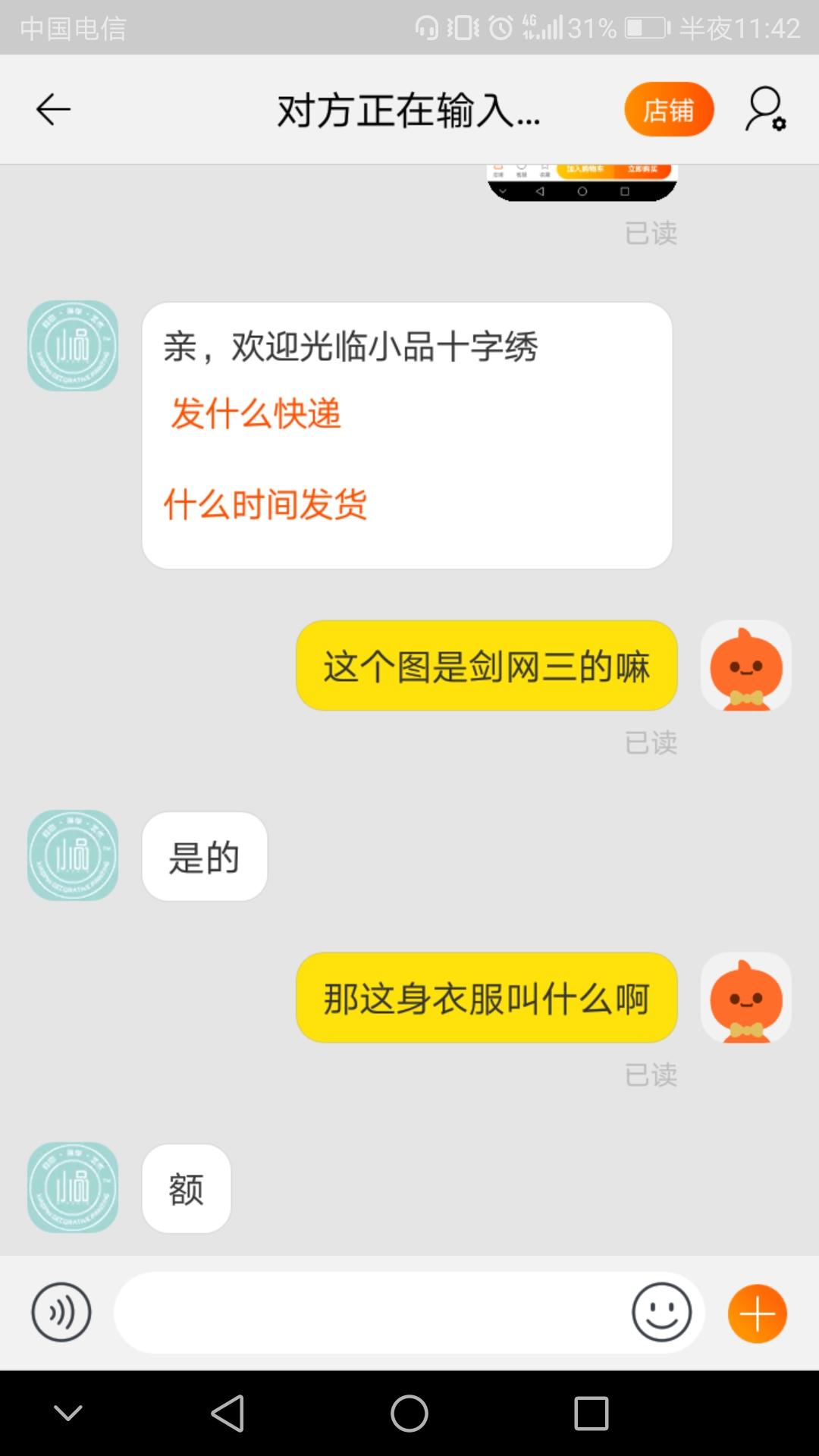
Task: Open the 店铺 shop page
Action: pyautogui.click(x=669, y=110)
